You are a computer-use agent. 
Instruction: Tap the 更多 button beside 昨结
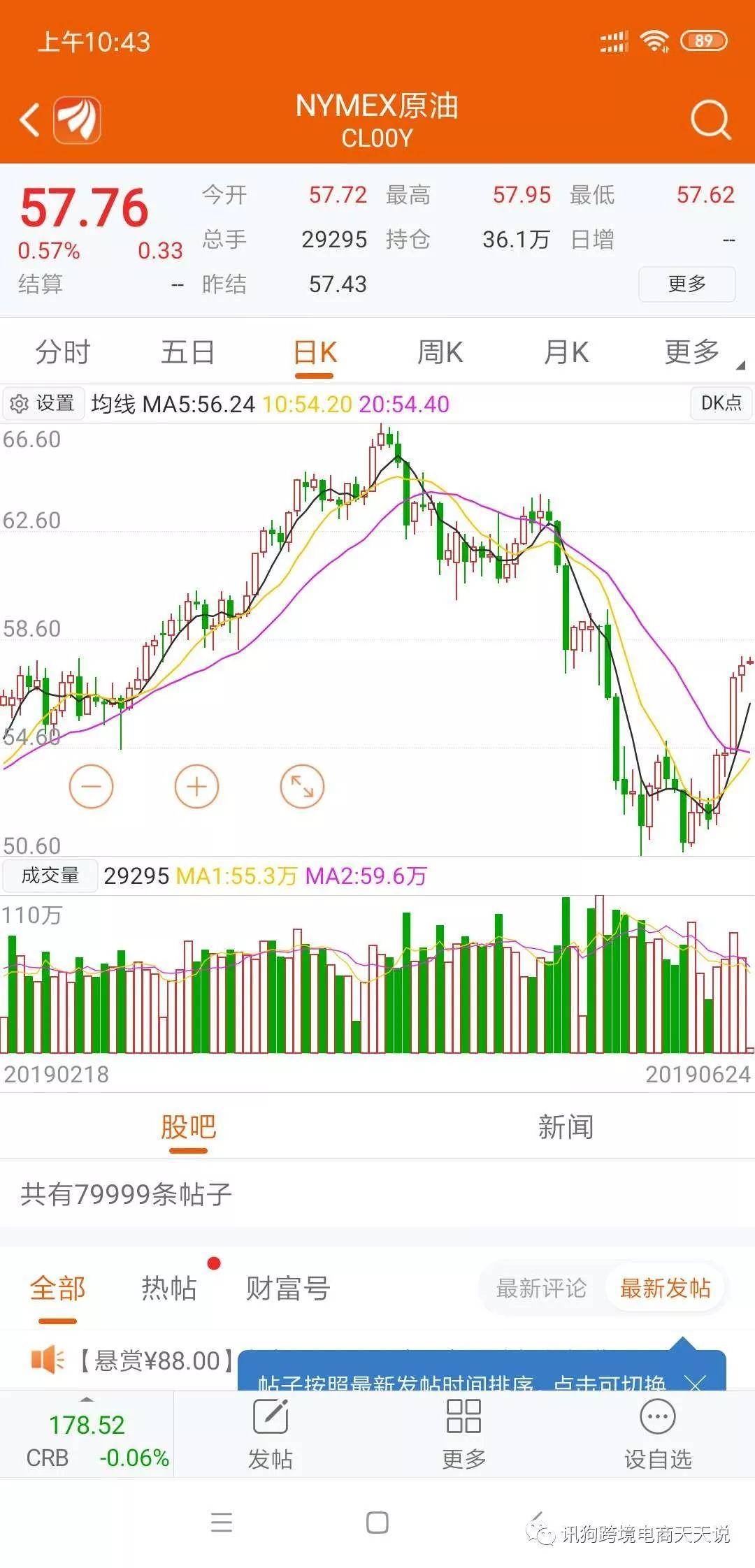tap(686, 284)
